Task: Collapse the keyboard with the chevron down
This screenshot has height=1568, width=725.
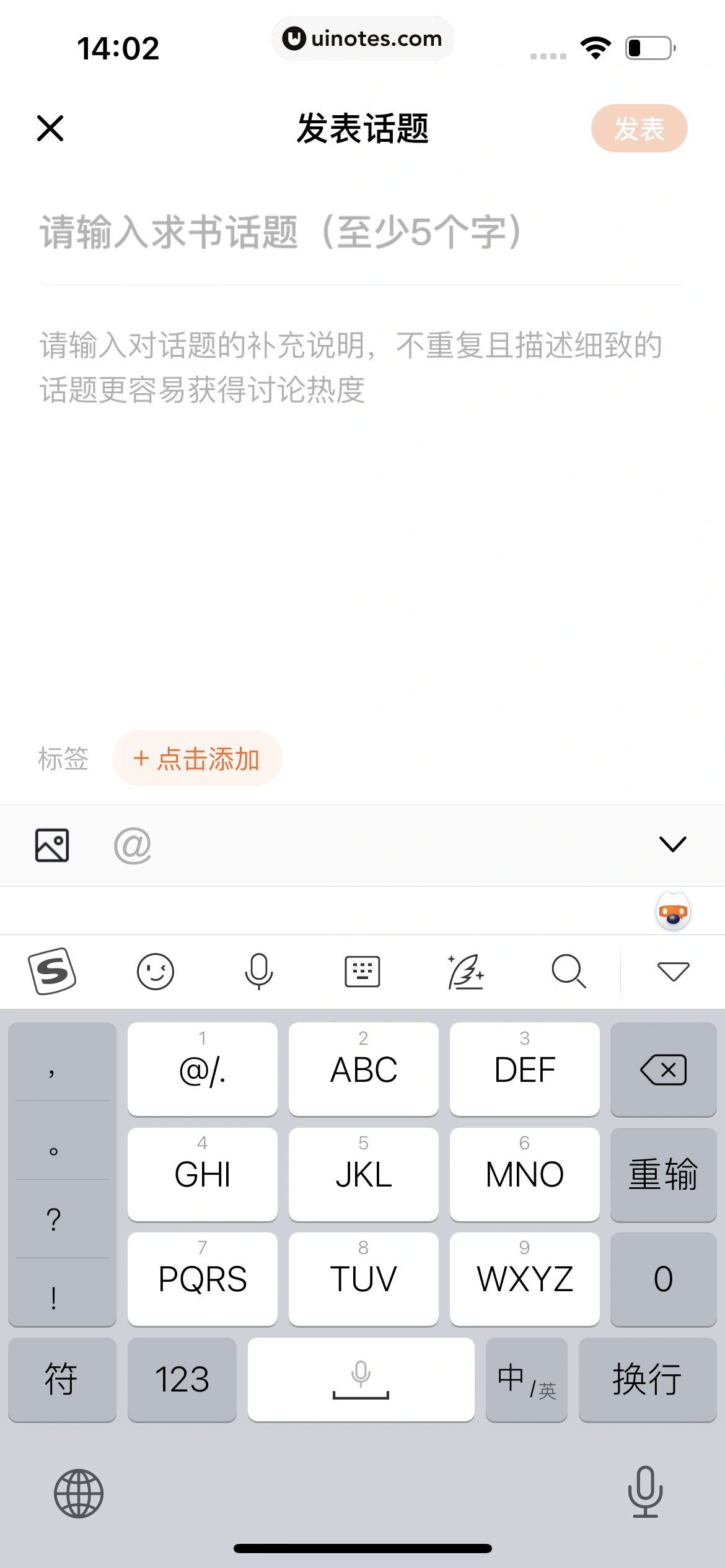Action: [x=672, y=844]
